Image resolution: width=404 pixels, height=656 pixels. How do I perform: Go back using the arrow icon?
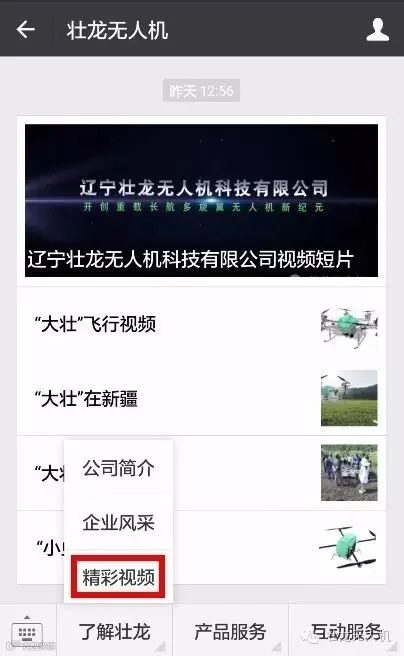tap(26, 29)
